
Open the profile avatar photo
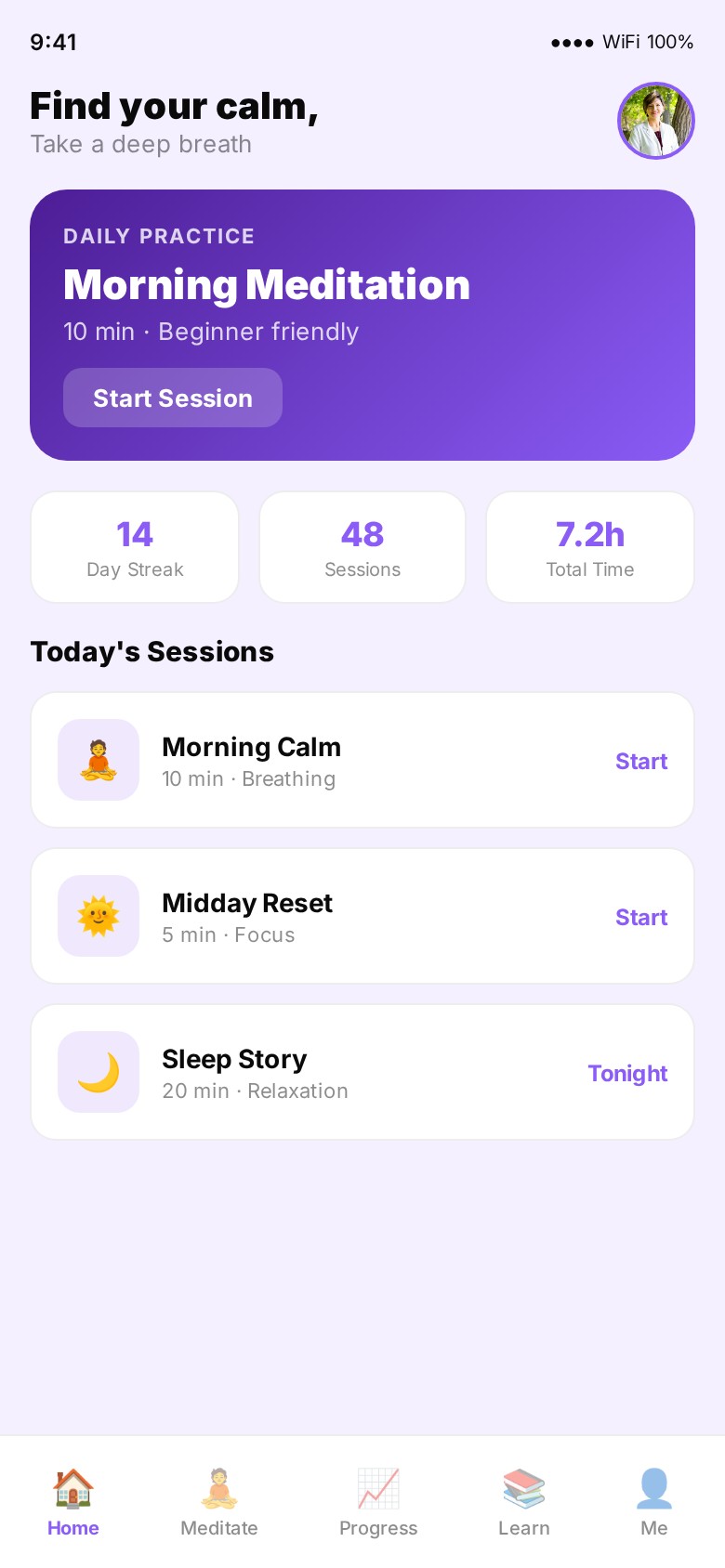656,121
